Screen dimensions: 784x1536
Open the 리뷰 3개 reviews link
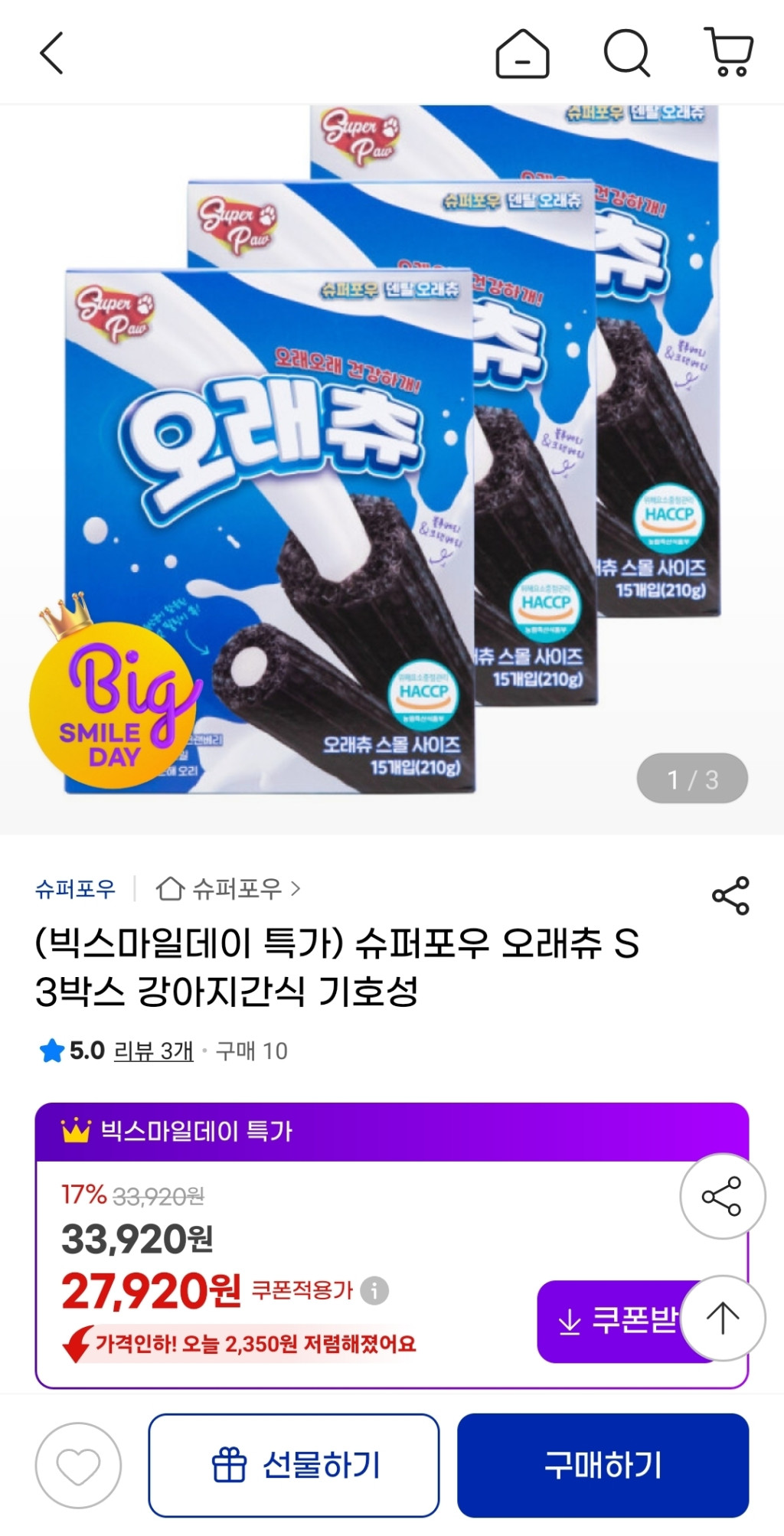[x=153, y=1051]
